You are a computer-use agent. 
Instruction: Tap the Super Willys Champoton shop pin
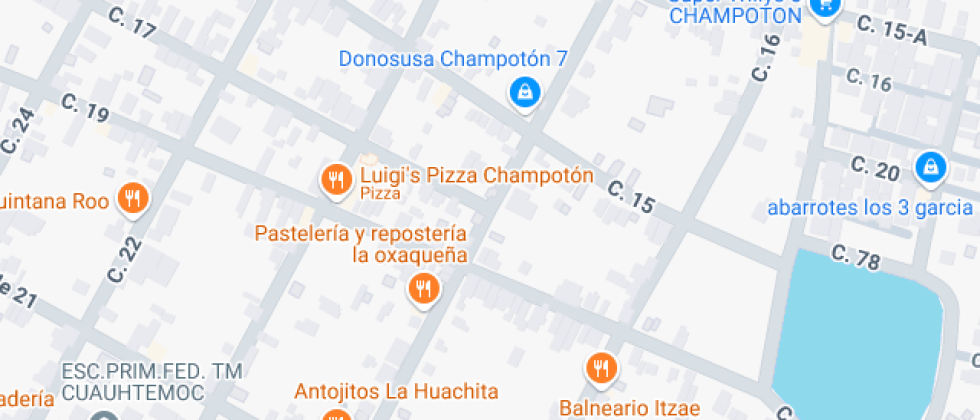pyautogui.click(x=825, y=6)
